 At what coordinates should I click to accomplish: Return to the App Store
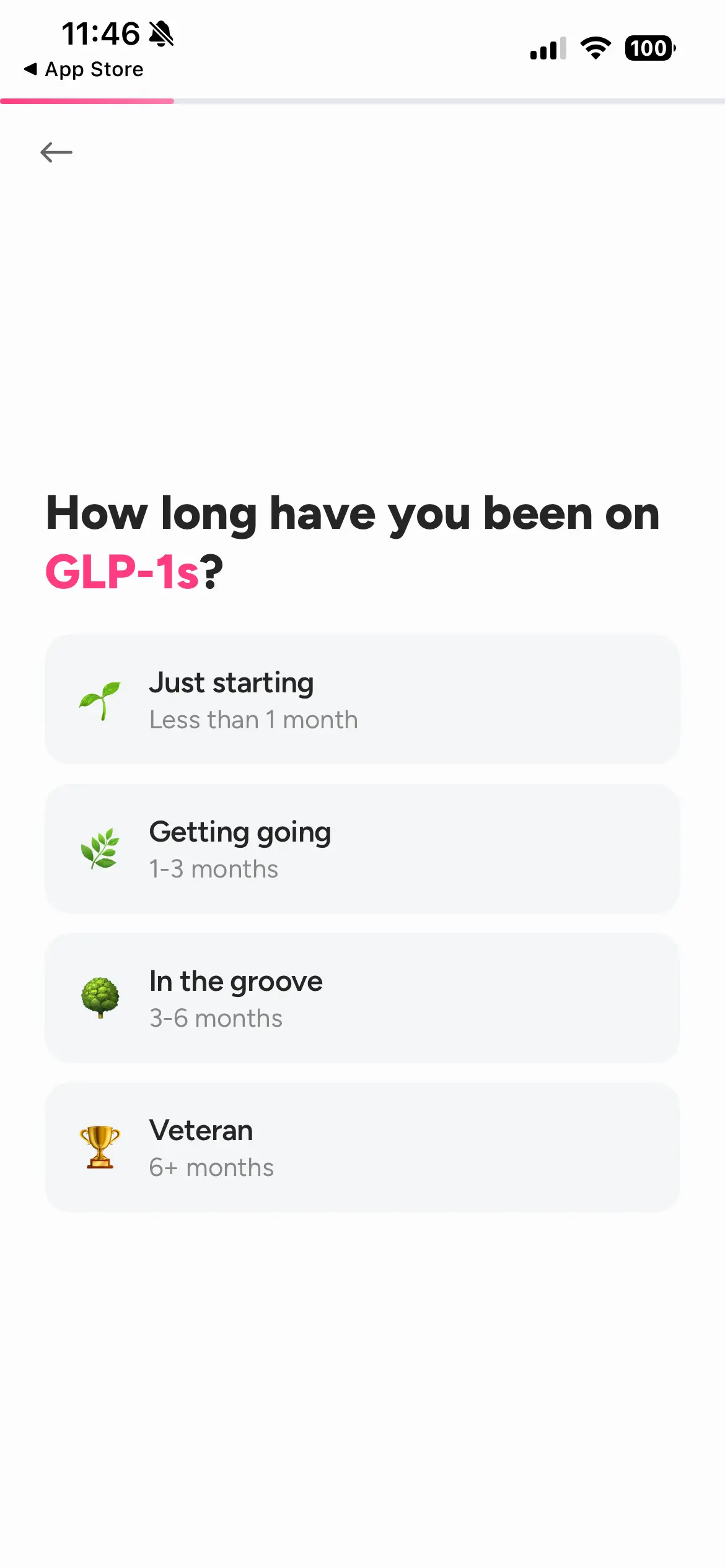click(x=84, y=69)
